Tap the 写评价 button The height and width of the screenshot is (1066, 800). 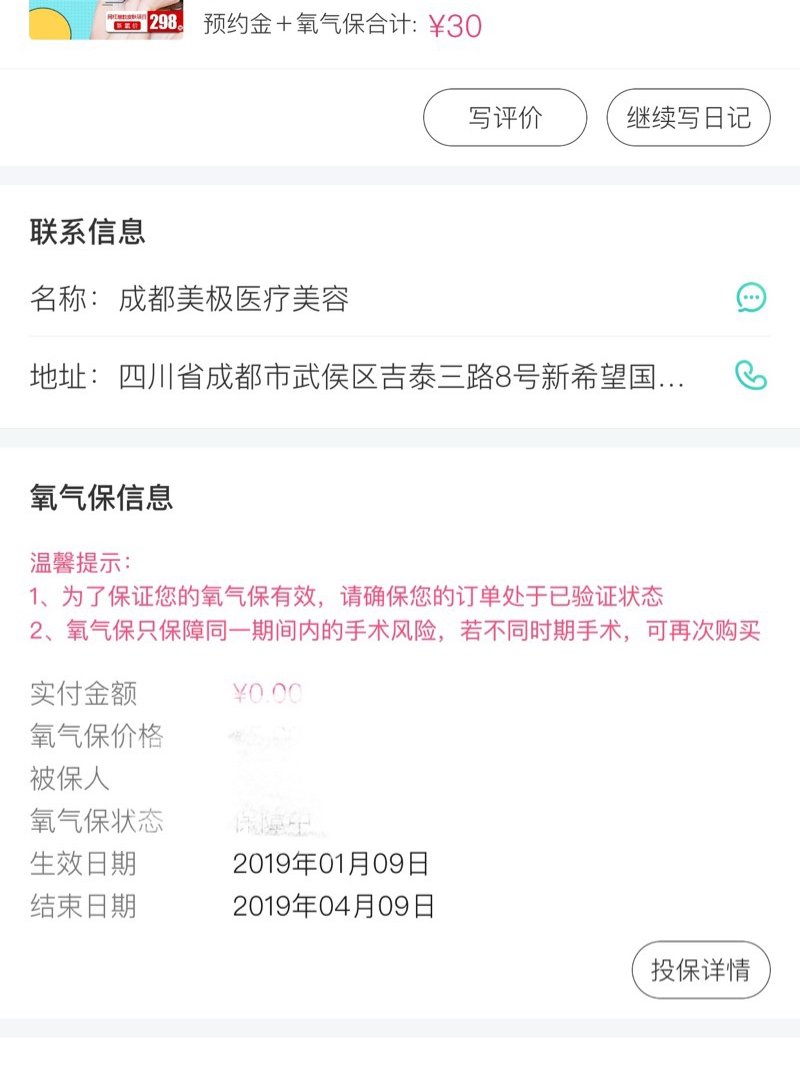pyautogui.click(x=505, y=118)
